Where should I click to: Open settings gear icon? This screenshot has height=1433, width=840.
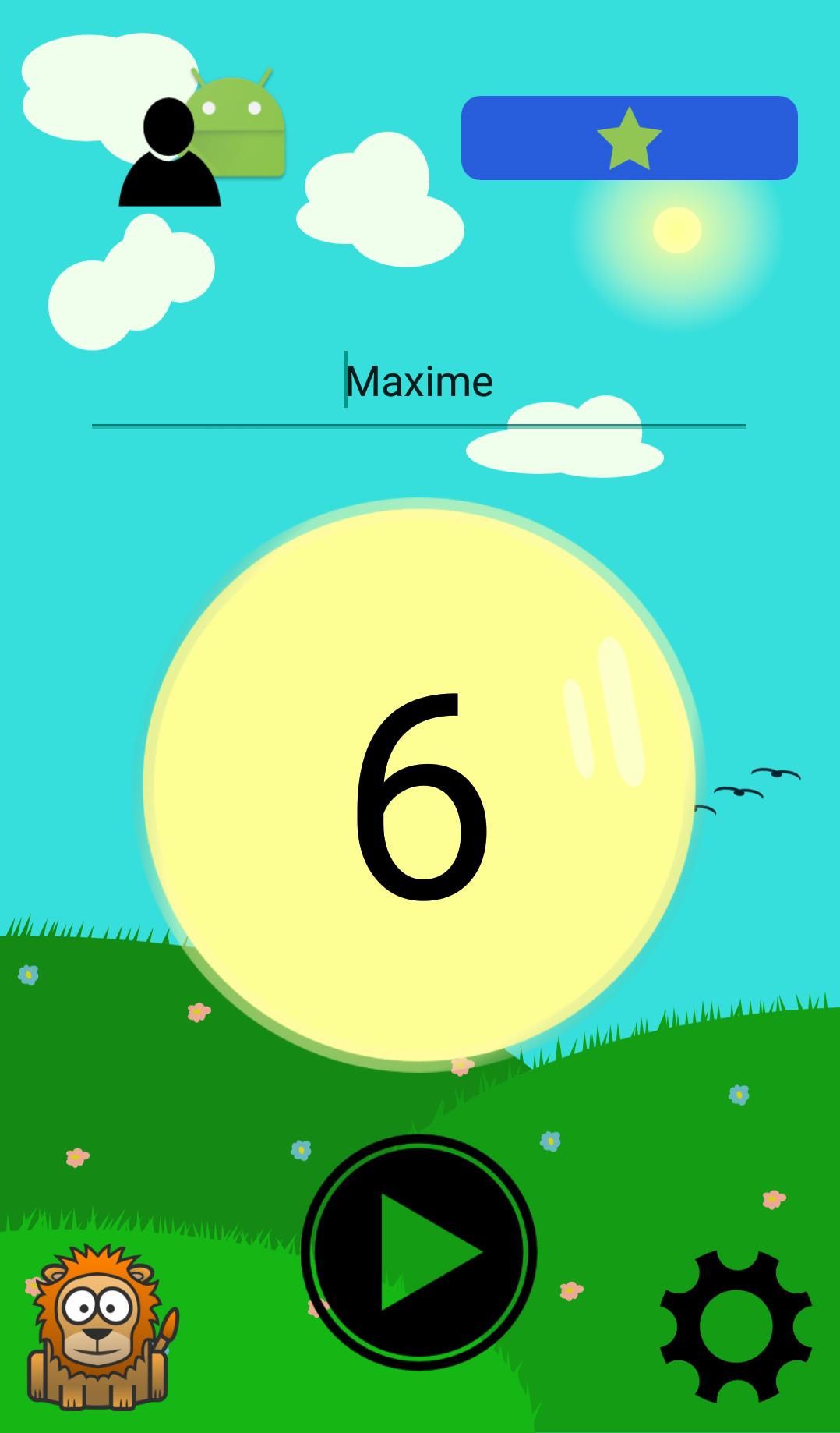pyautogui.click(x=736, y=1325)
